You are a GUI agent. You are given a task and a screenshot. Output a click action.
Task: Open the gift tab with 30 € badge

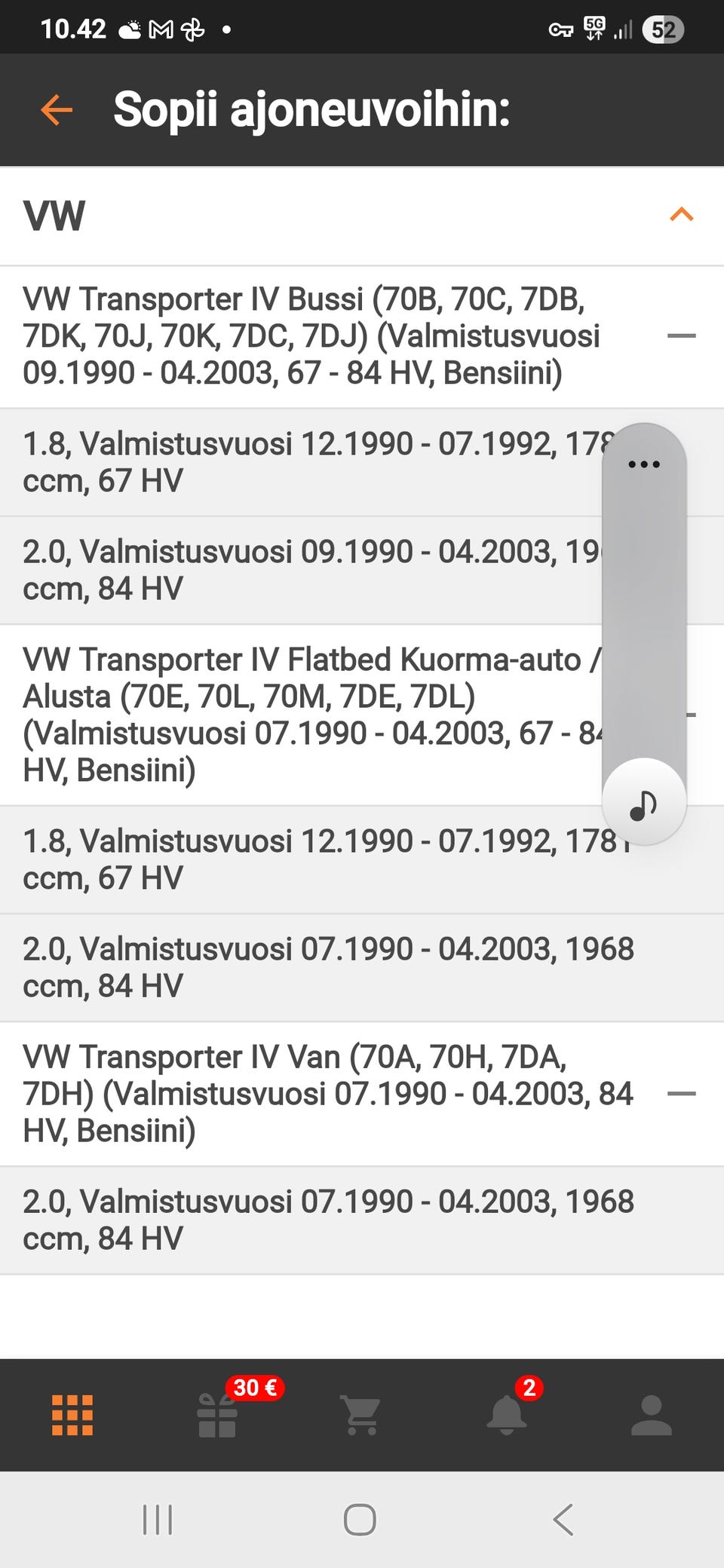217,1414
